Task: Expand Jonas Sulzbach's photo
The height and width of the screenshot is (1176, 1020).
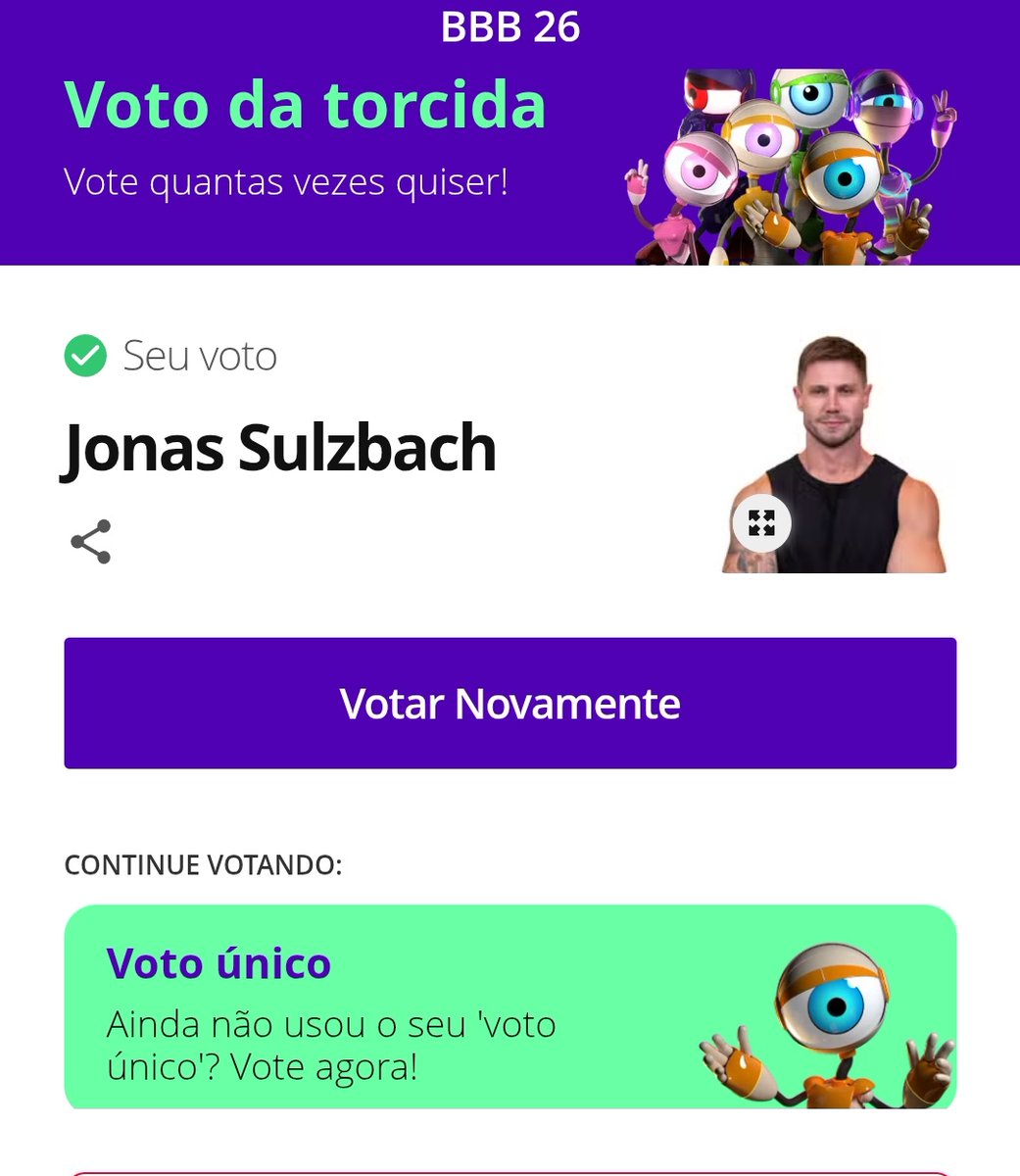Action: coord(761,523)
